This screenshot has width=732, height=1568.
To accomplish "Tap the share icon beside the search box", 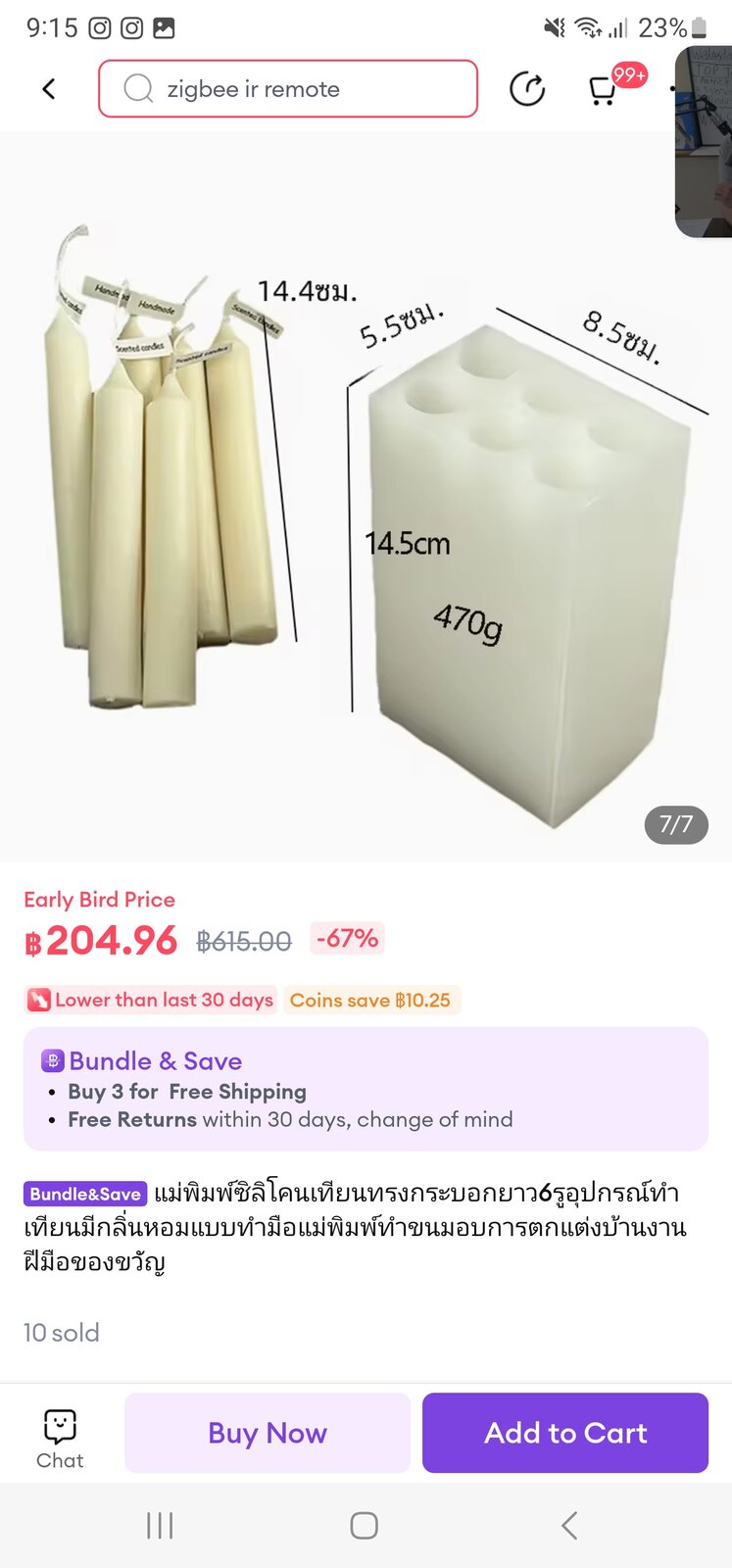I will (x=527, y=89).
